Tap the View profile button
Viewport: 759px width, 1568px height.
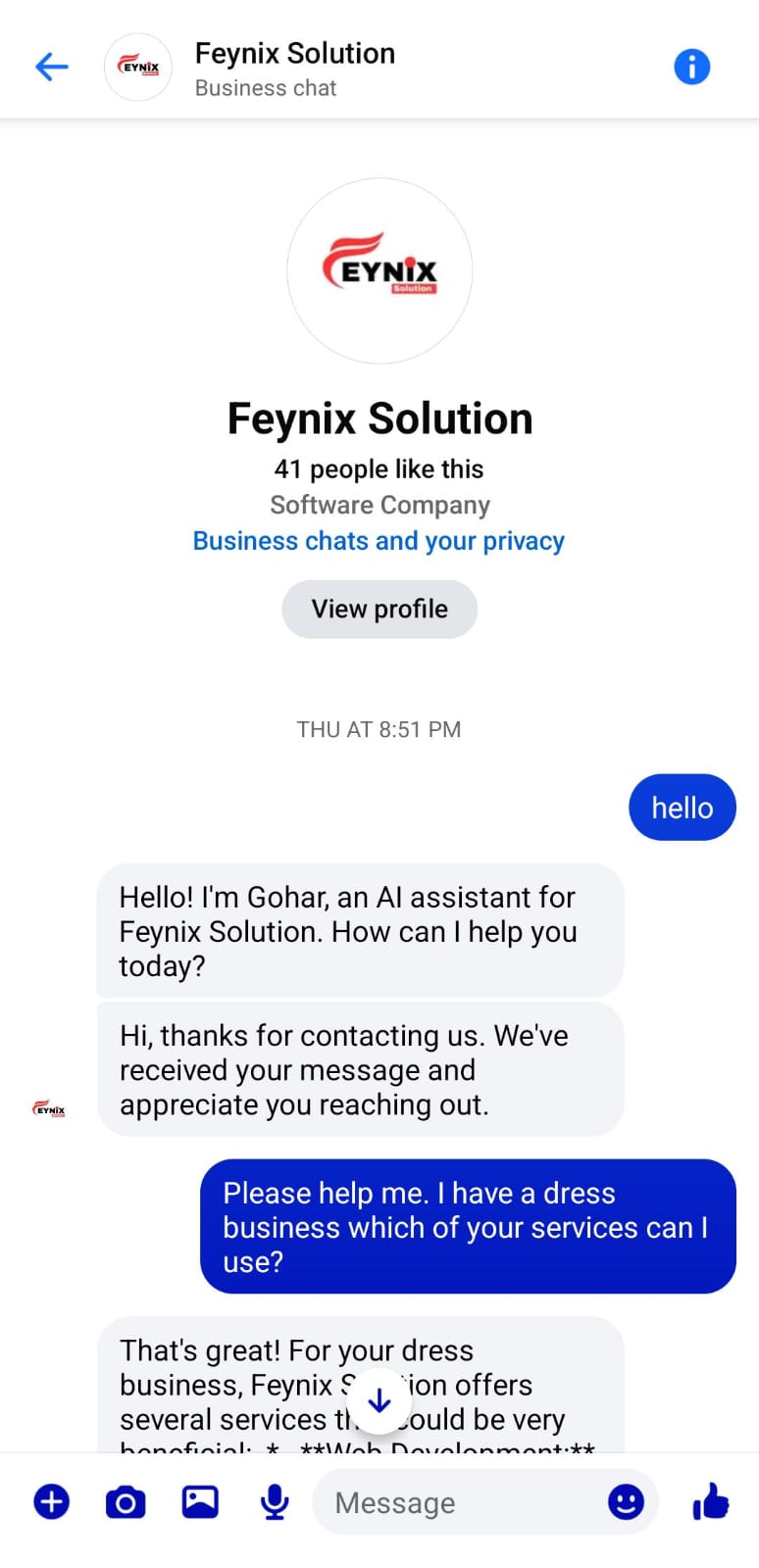(379, 609)
